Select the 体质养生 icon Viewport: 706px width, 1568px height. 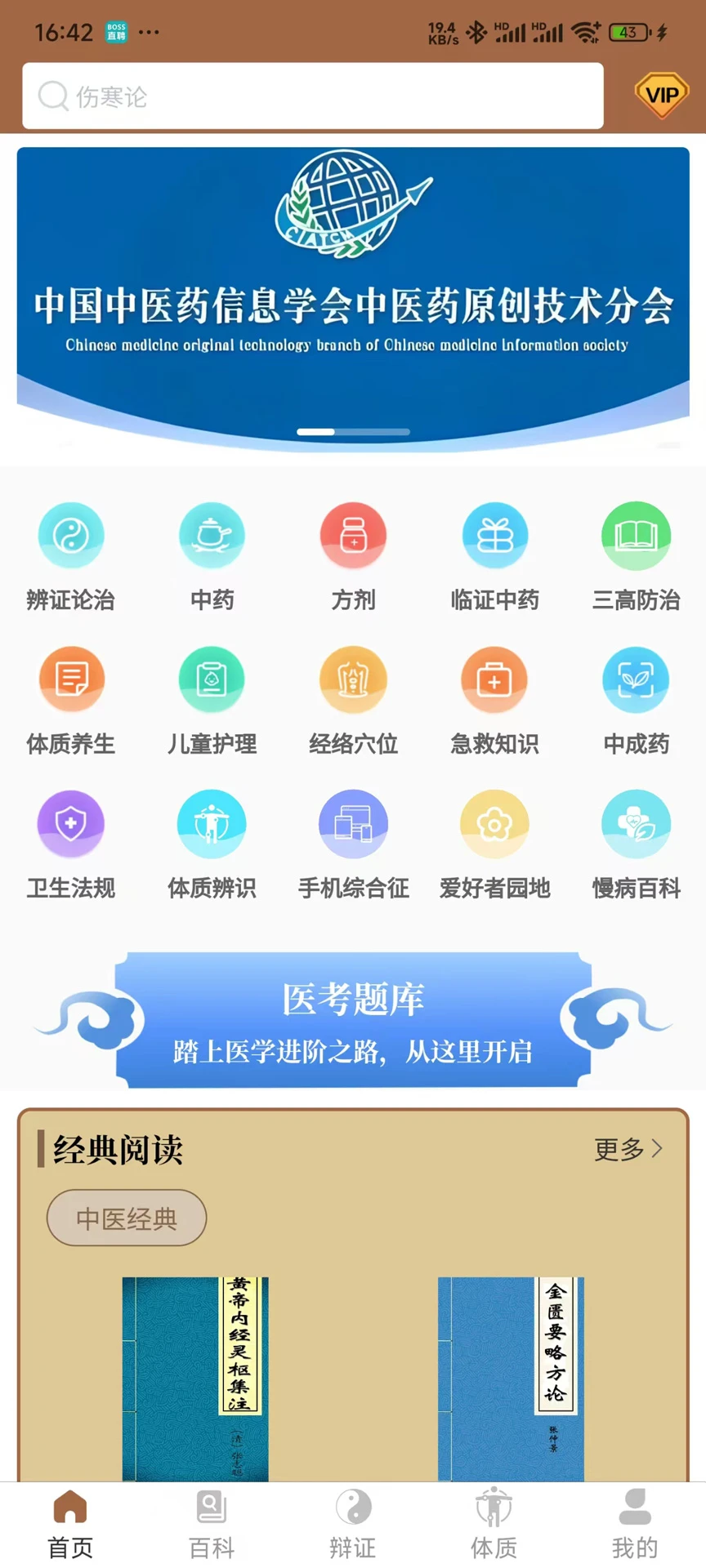tap(71, 679)
